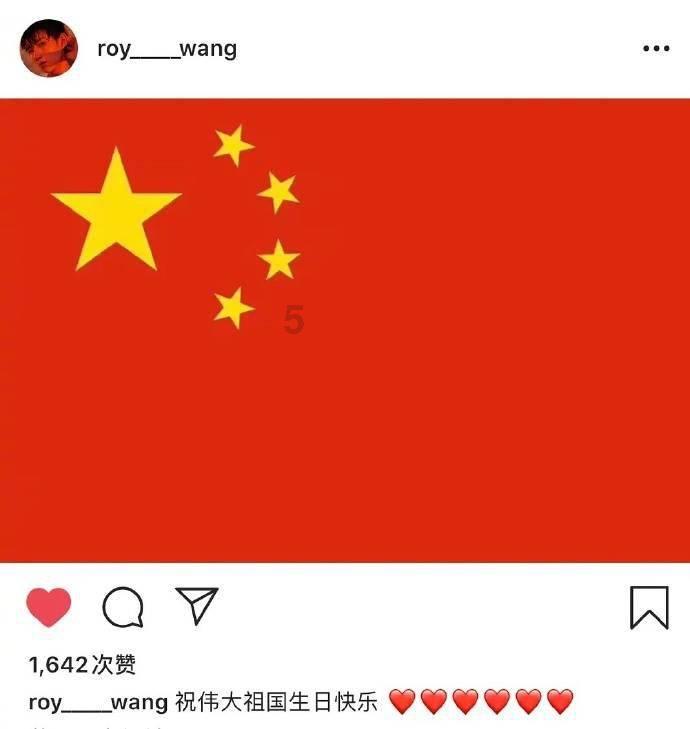Share the post via paper plane icon
Screen dimensions: 690x729
pyautogui.click(x=196, y=606)
